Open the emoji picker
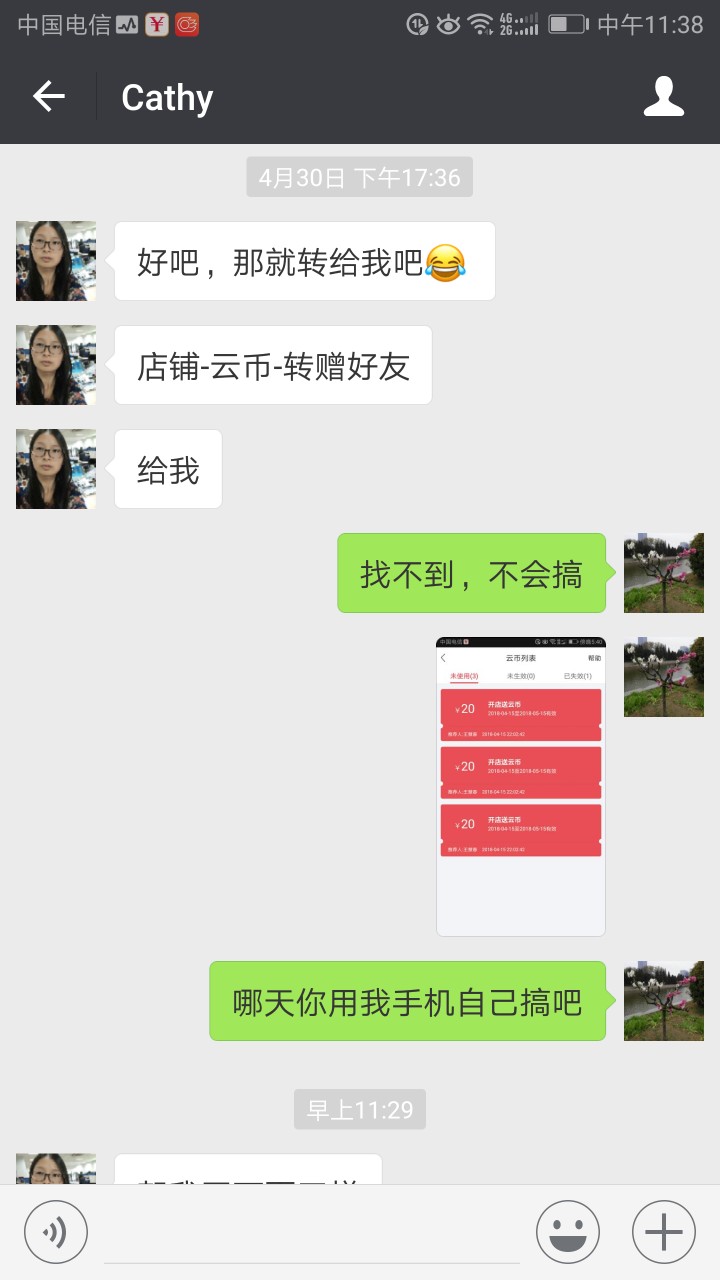This screenshot has width=720, height=1280. (x=567, y=1232)
